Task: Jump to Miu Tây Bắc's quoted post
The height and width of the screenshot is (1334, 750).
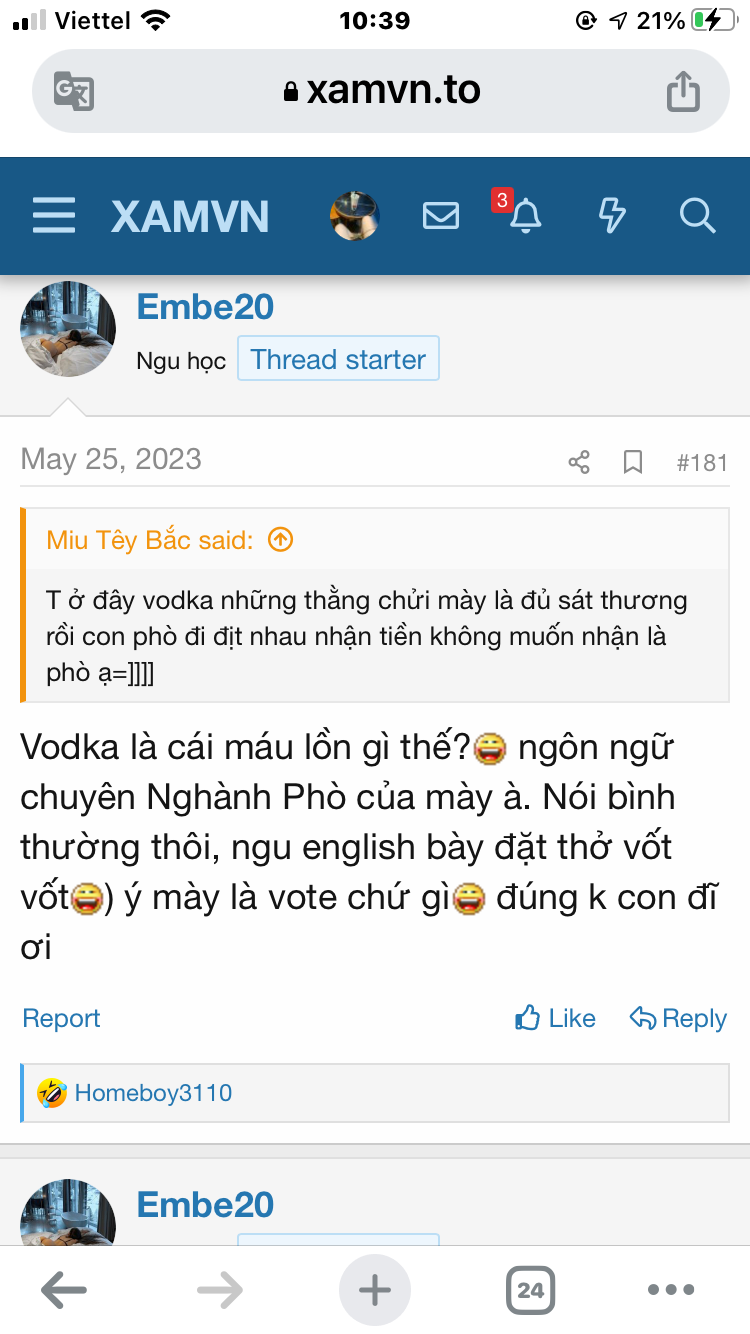Action: pos(282,541)
